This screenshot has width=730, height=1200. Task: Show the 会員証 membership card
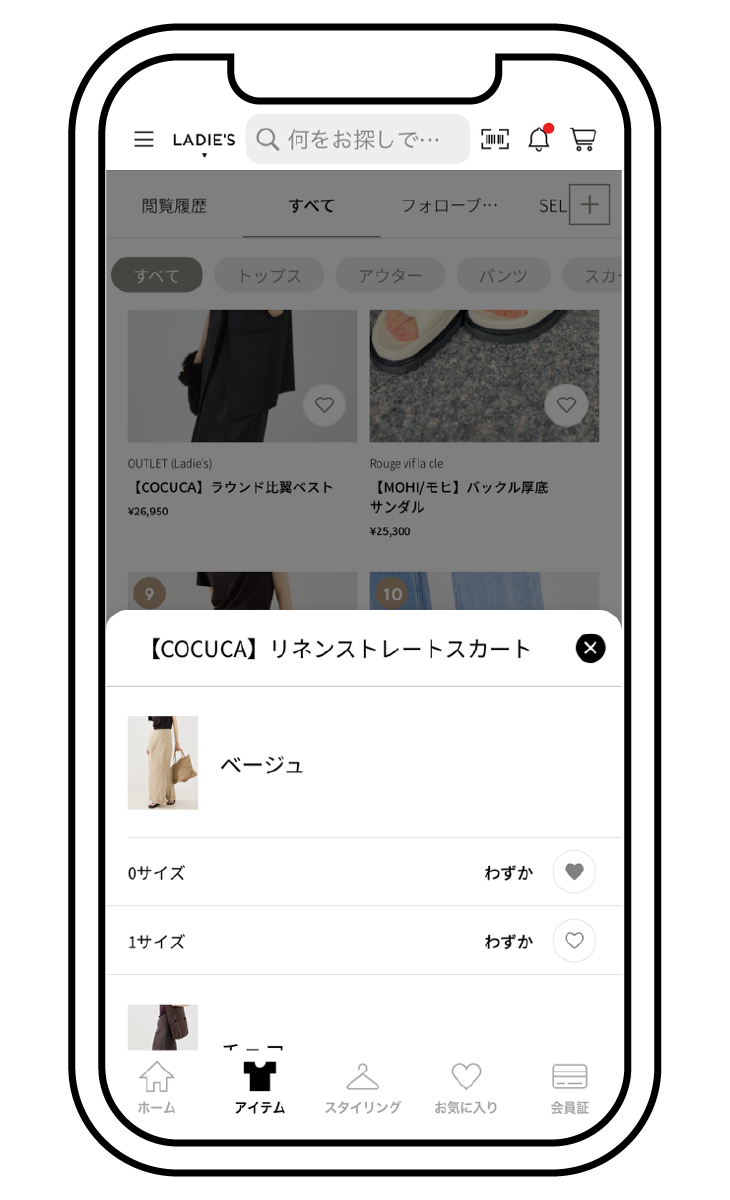click(569, 1088)
